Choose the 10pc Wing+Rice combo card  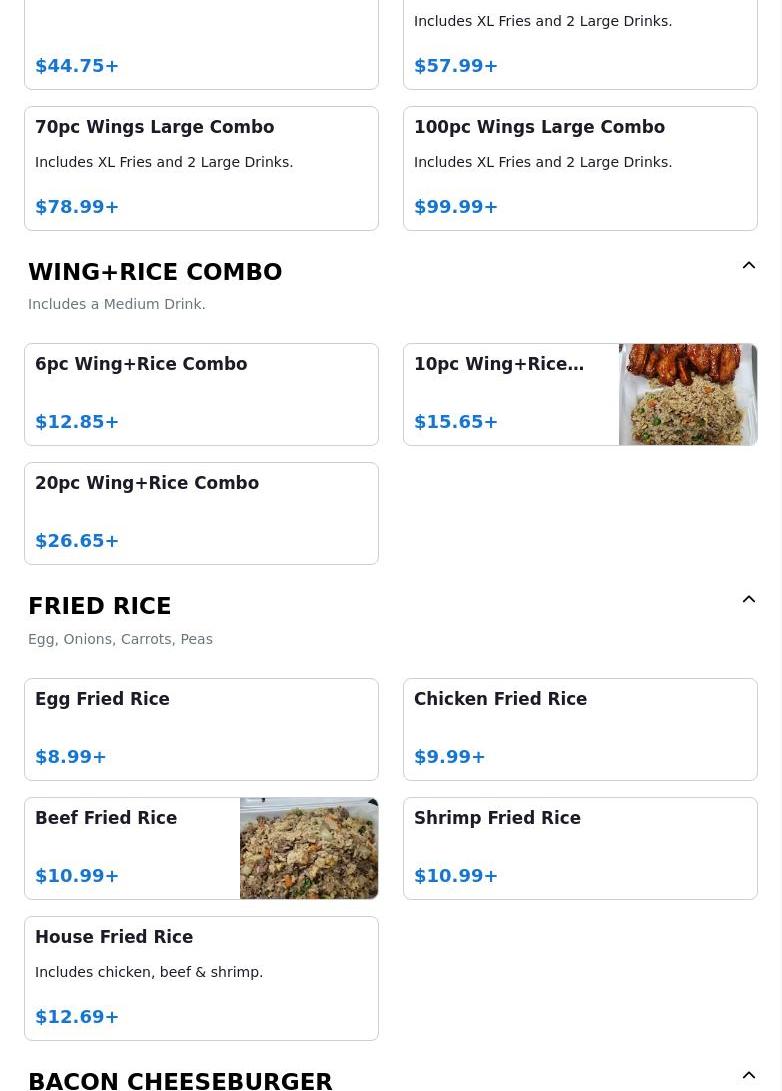click(580, 394)
